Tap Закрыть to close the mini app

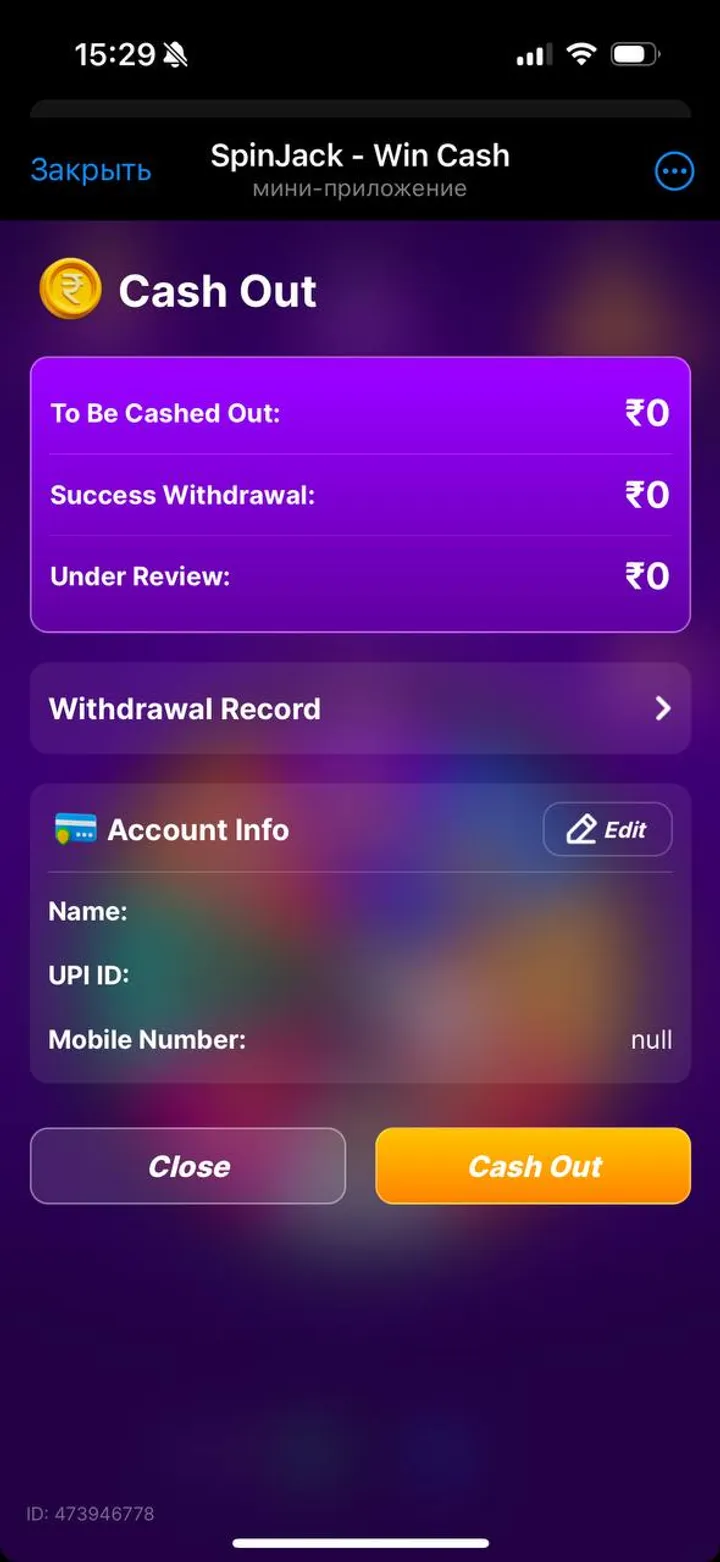click(x=91, y=171)
